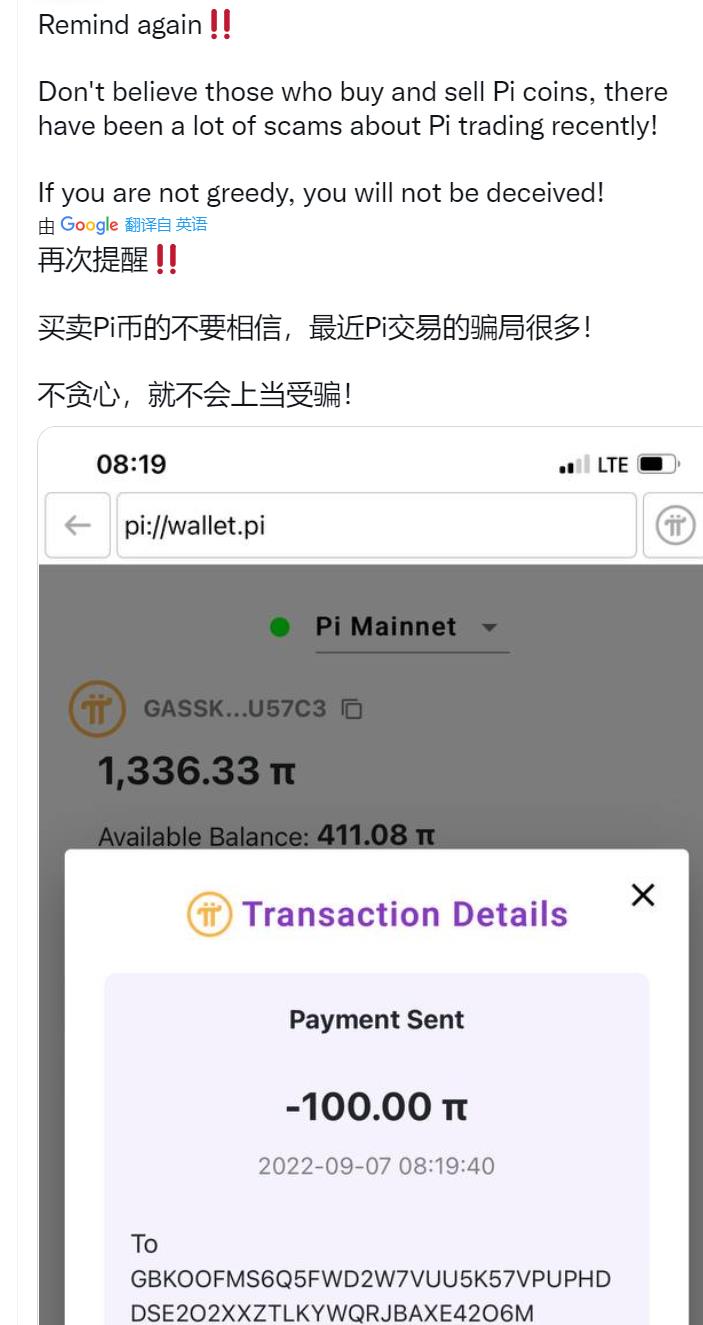The height and width of the screenshot is (1325, 703).
Task: Open the attached Pi wallet screenshot image
Action: 370,876
